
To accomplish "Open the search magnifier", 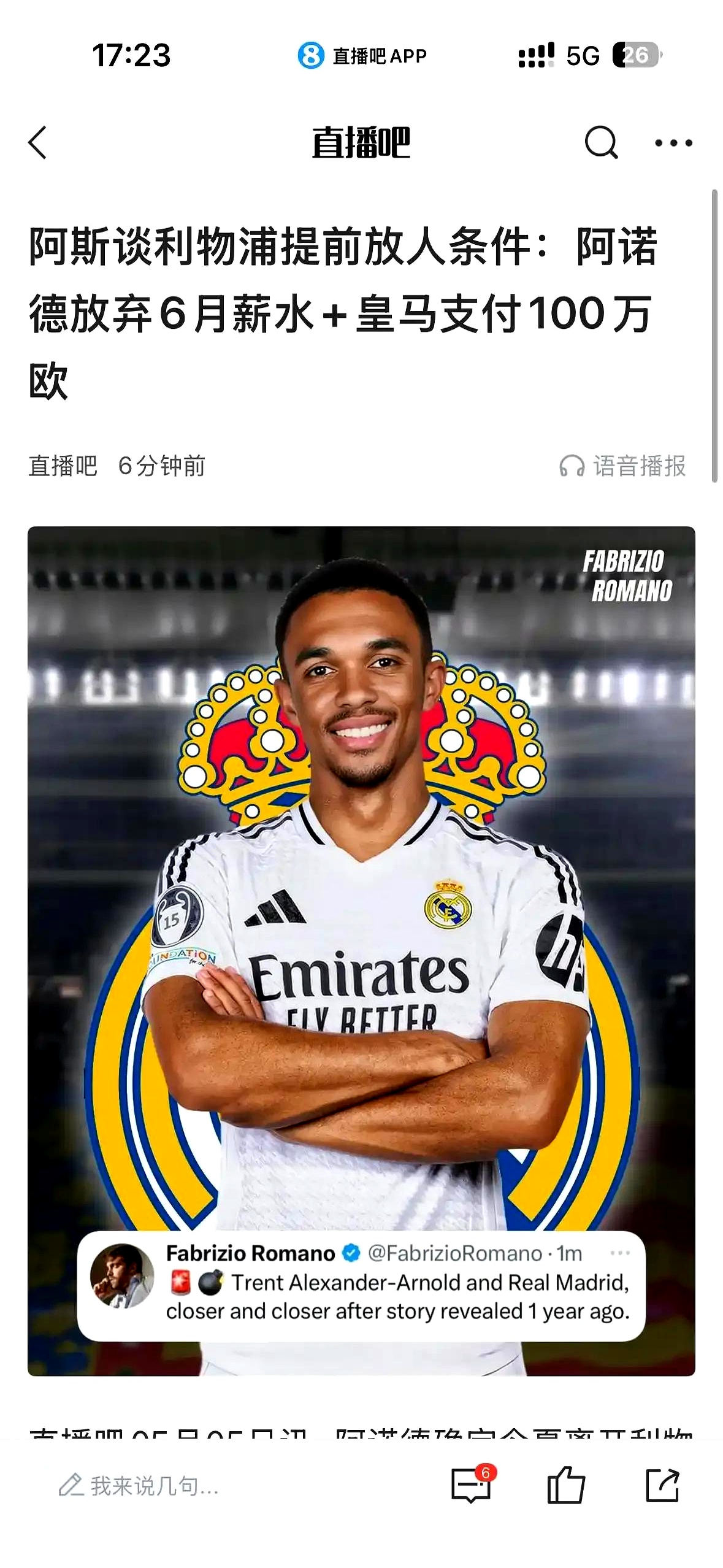I will 602,143.
